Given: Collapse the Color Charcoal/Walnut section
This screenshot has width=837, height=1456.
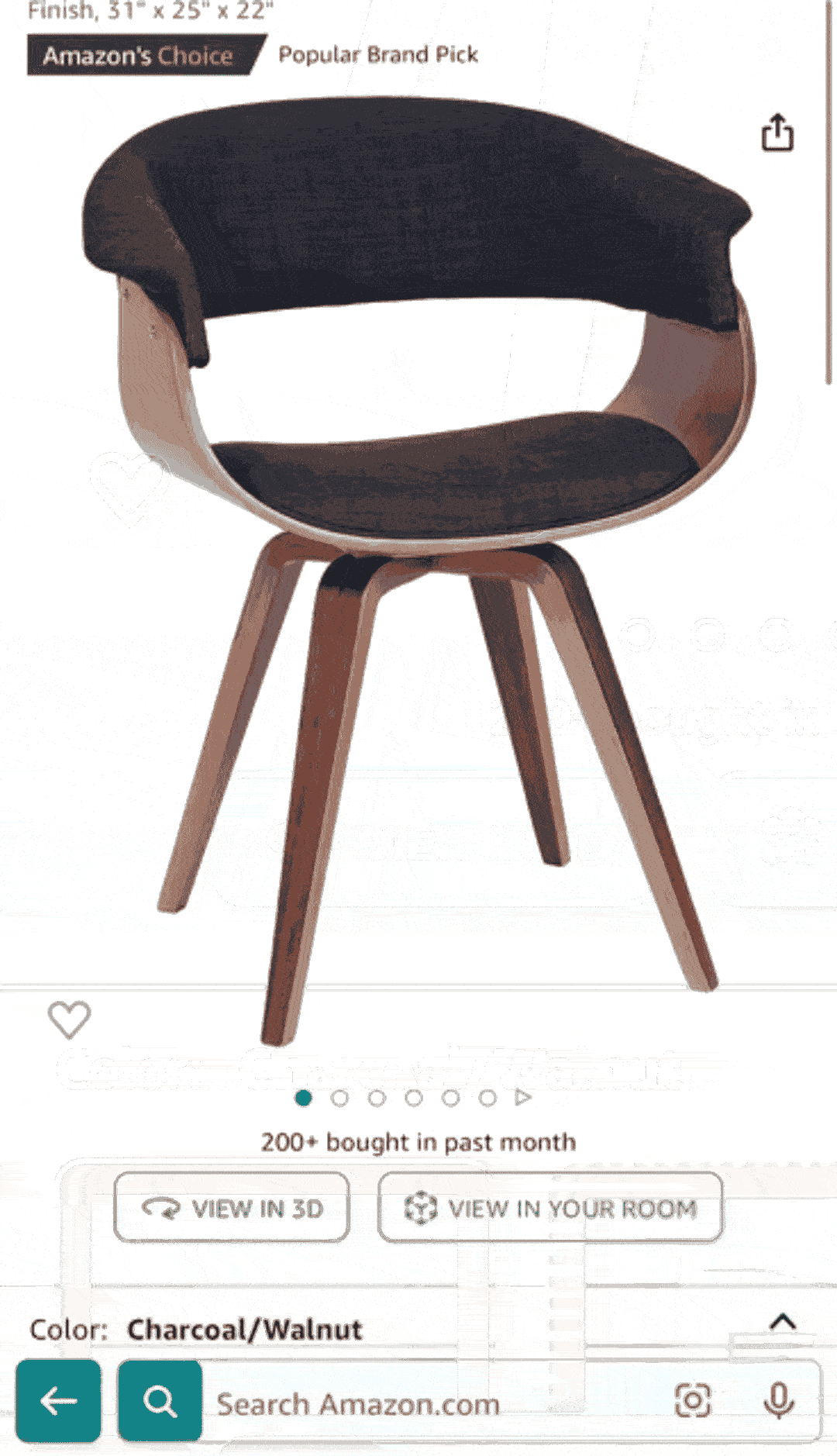Looking at the screenshot, I should pyautogui.click(x=783, y=1322).
